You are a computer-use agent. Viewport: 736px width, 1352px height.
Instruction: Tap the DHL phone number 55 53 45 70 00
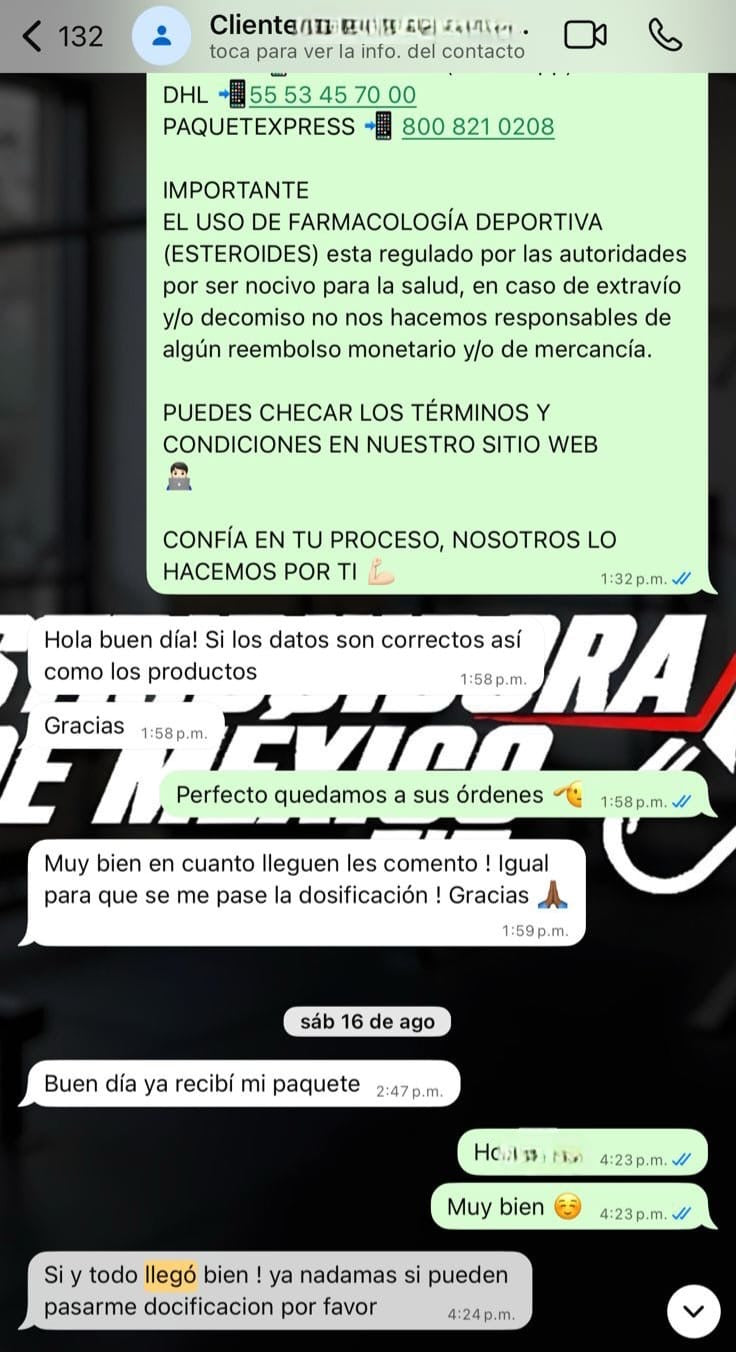point(332,95)
